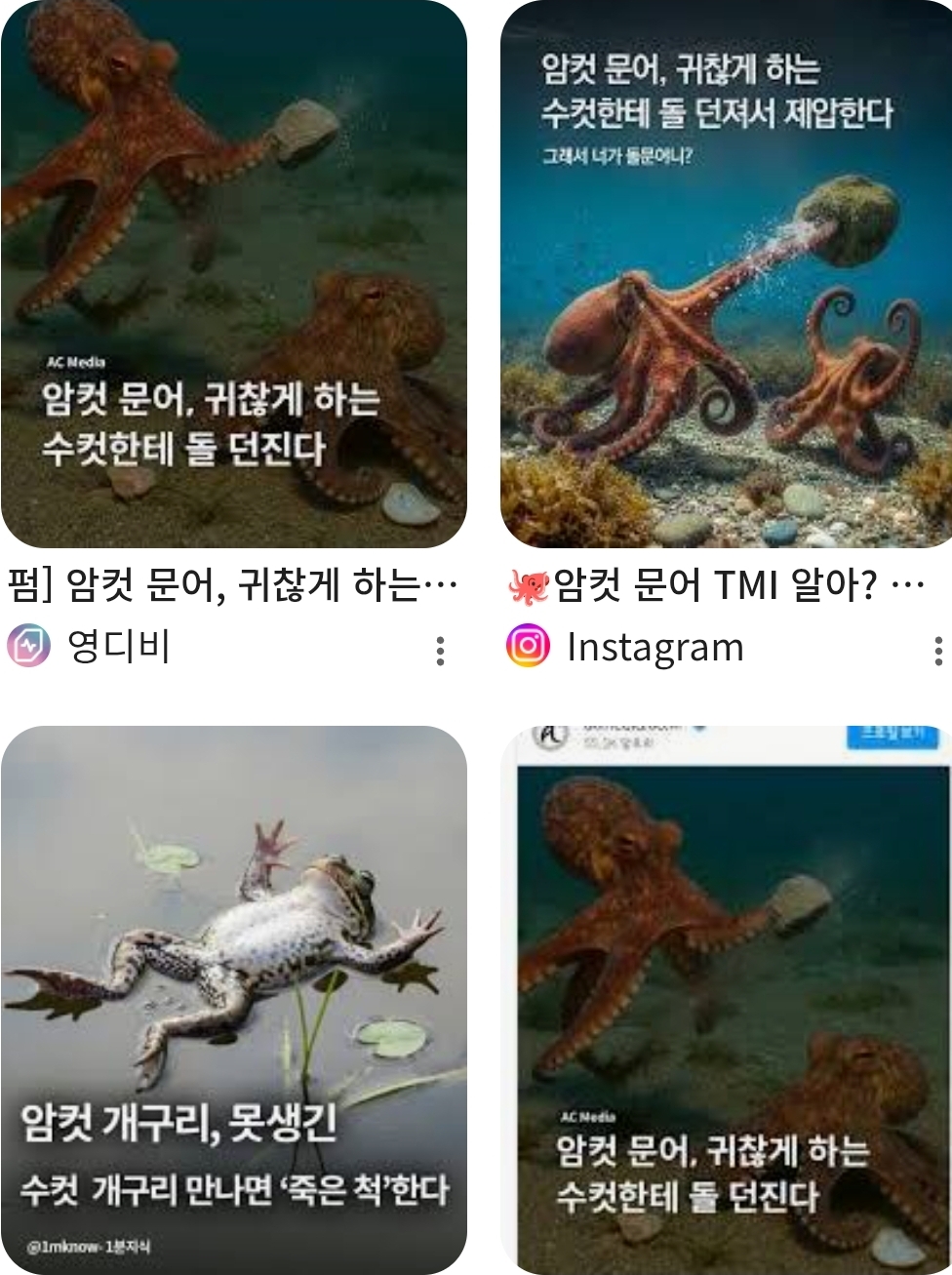Screen dimensions: 952x1275
Task: Open the AC Media screenshot octopus image
Action: tap(726, 1000)
